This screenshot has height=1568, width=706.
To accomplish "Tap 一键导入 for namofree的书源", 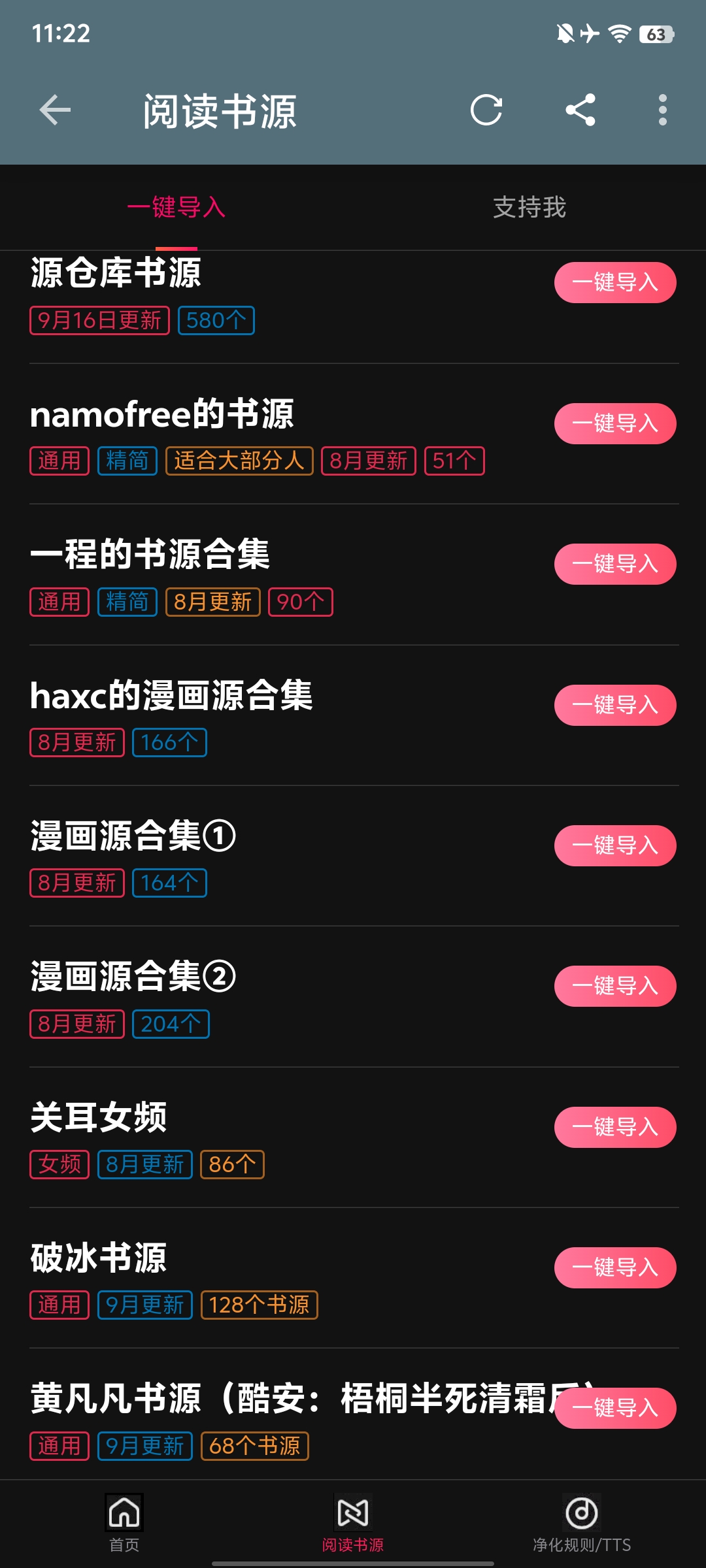I will pyautogui.click(x=614, y=423).
